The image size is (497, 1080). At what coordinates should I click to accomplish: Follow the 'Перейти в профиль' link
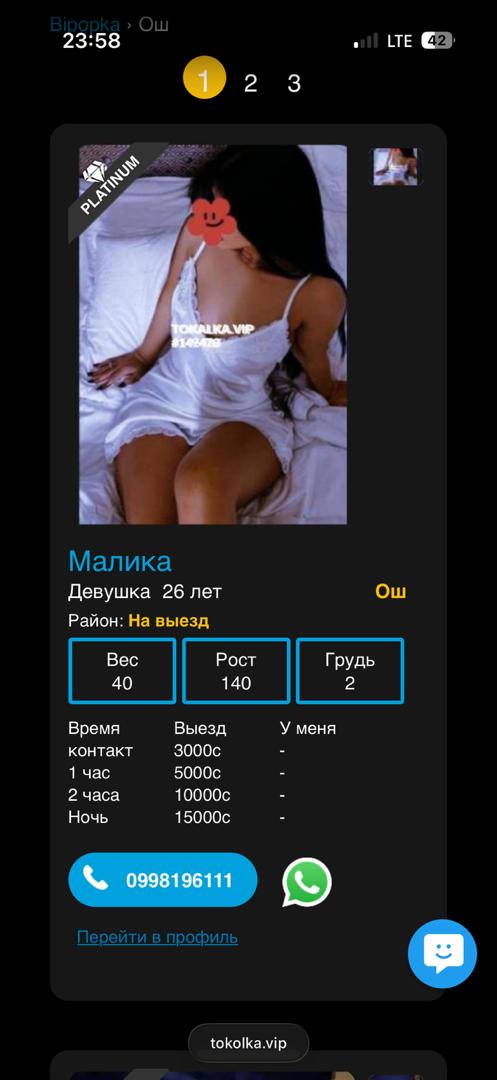pos(158,937)
